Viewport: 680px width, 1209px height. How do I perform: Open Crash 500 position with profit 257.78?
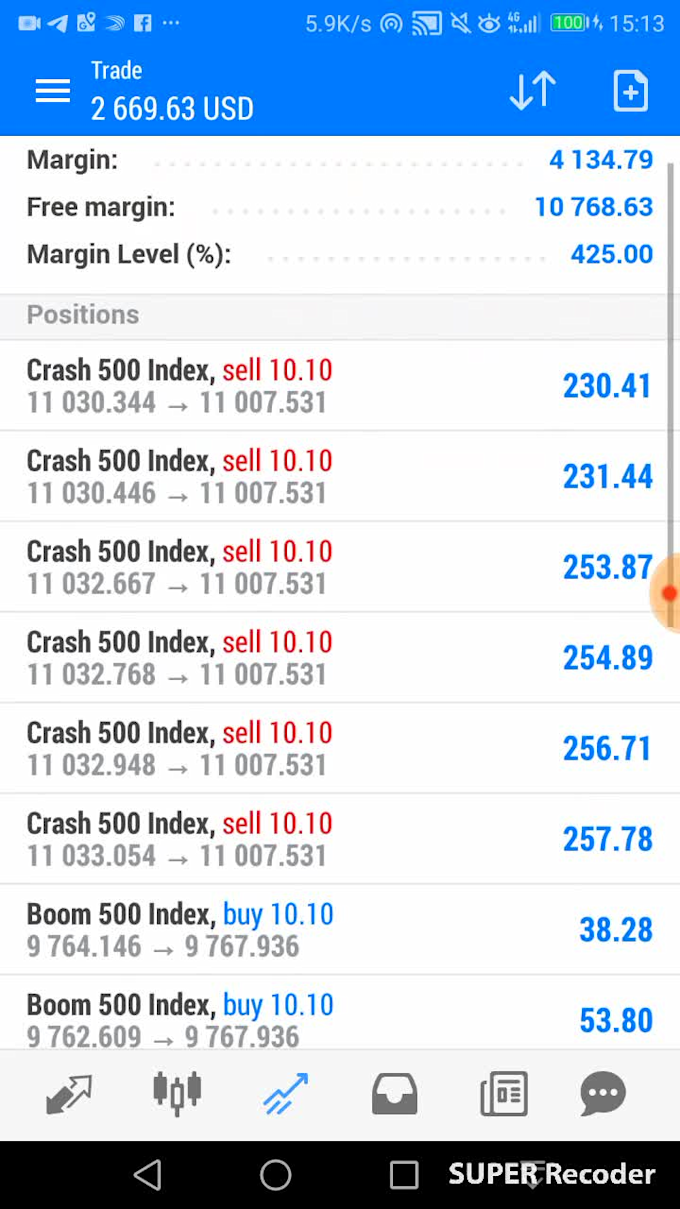pos(340,839)
